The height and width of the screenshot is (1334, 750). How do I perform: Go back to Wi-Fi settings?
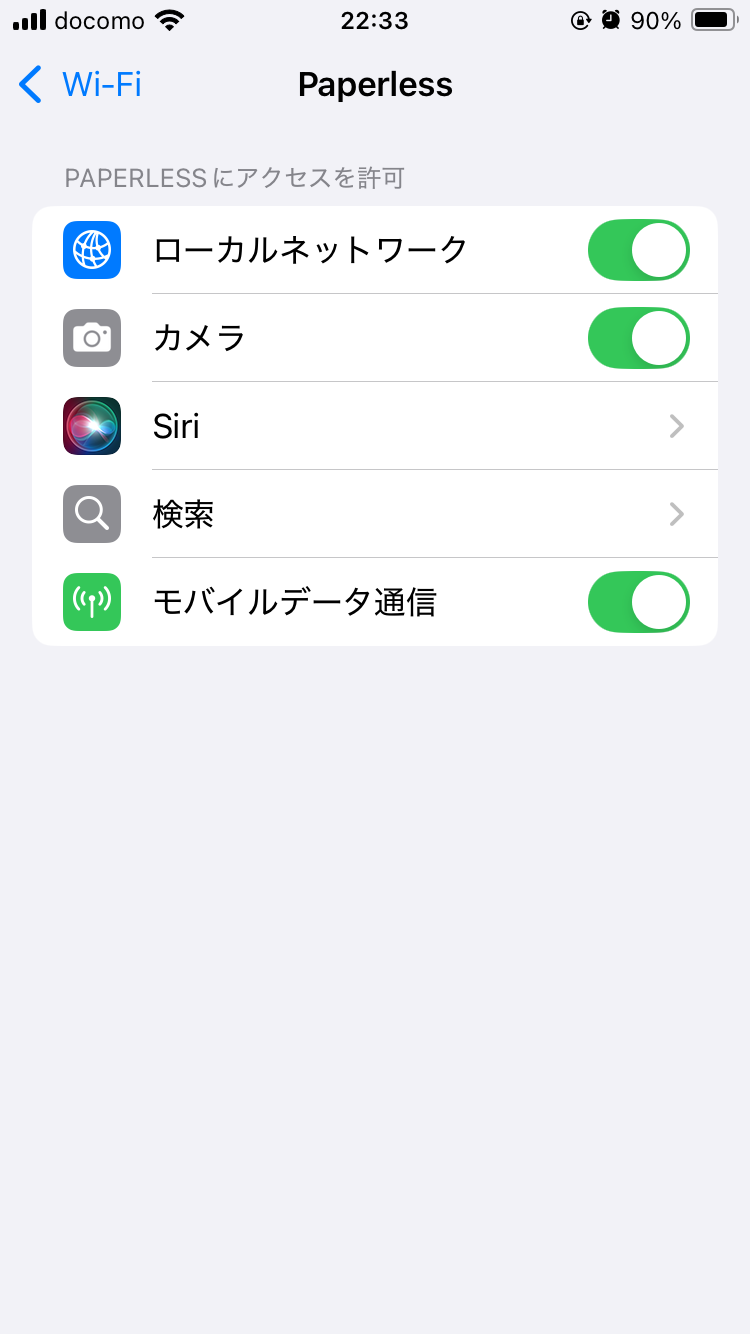(x=80, y=85)
